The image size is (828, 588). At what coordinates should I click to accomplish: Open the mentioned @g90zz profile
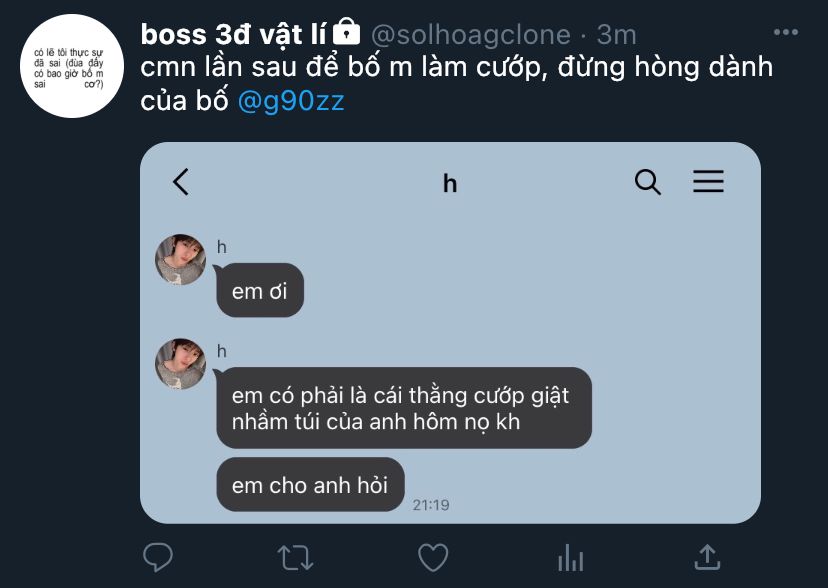click(291, 100)
